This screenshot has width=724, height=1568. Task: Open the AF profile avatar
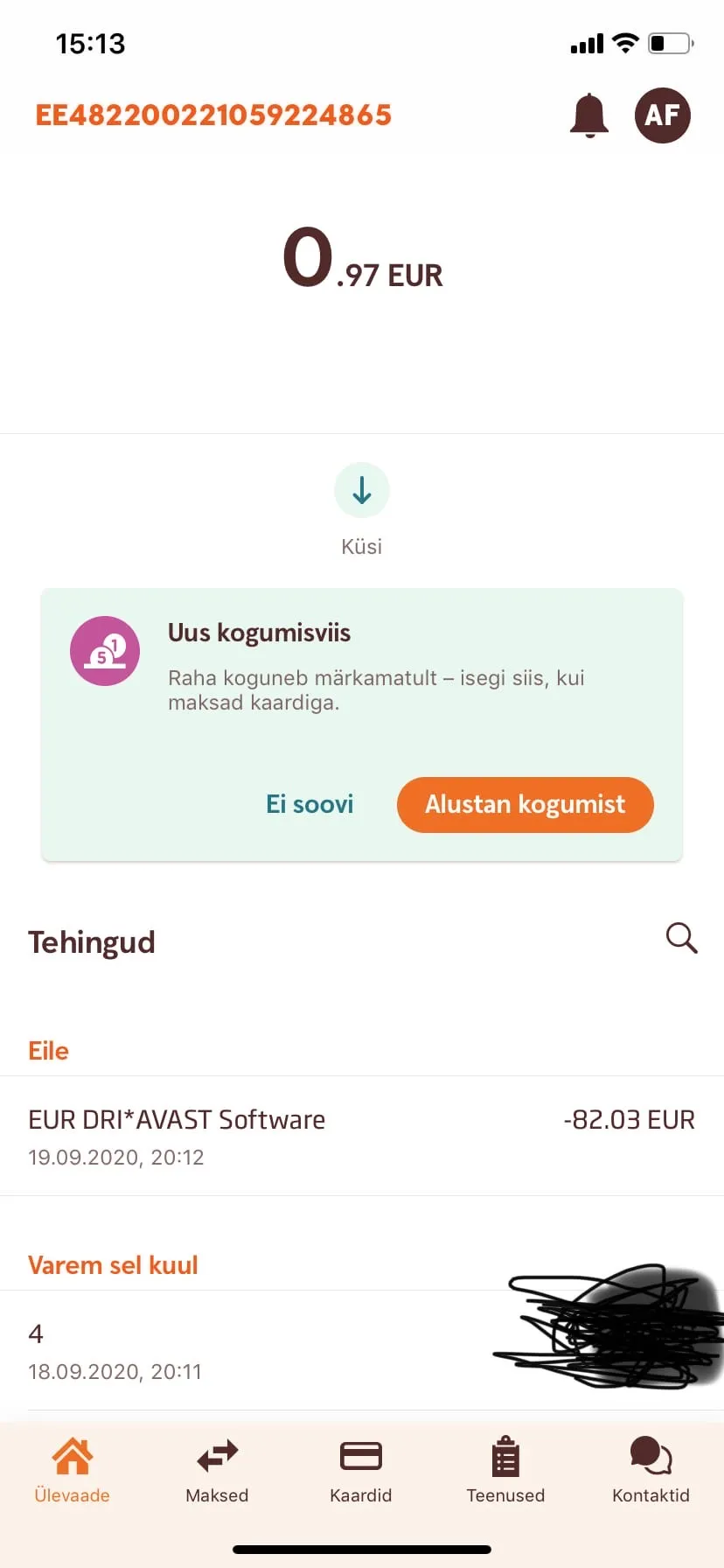[662, 115]
